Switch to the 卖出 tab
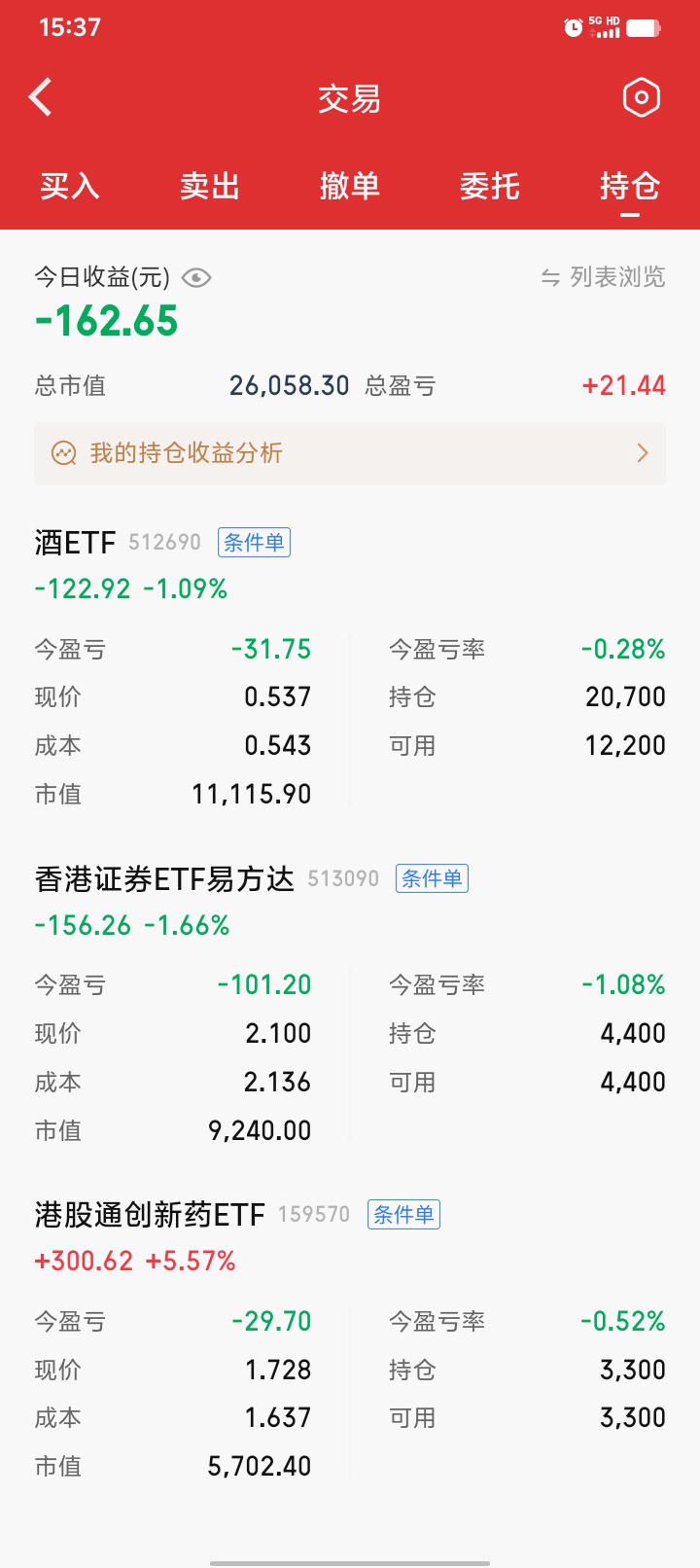The width and height of the screenshot is (700, 1568). (x=210, y=186)
